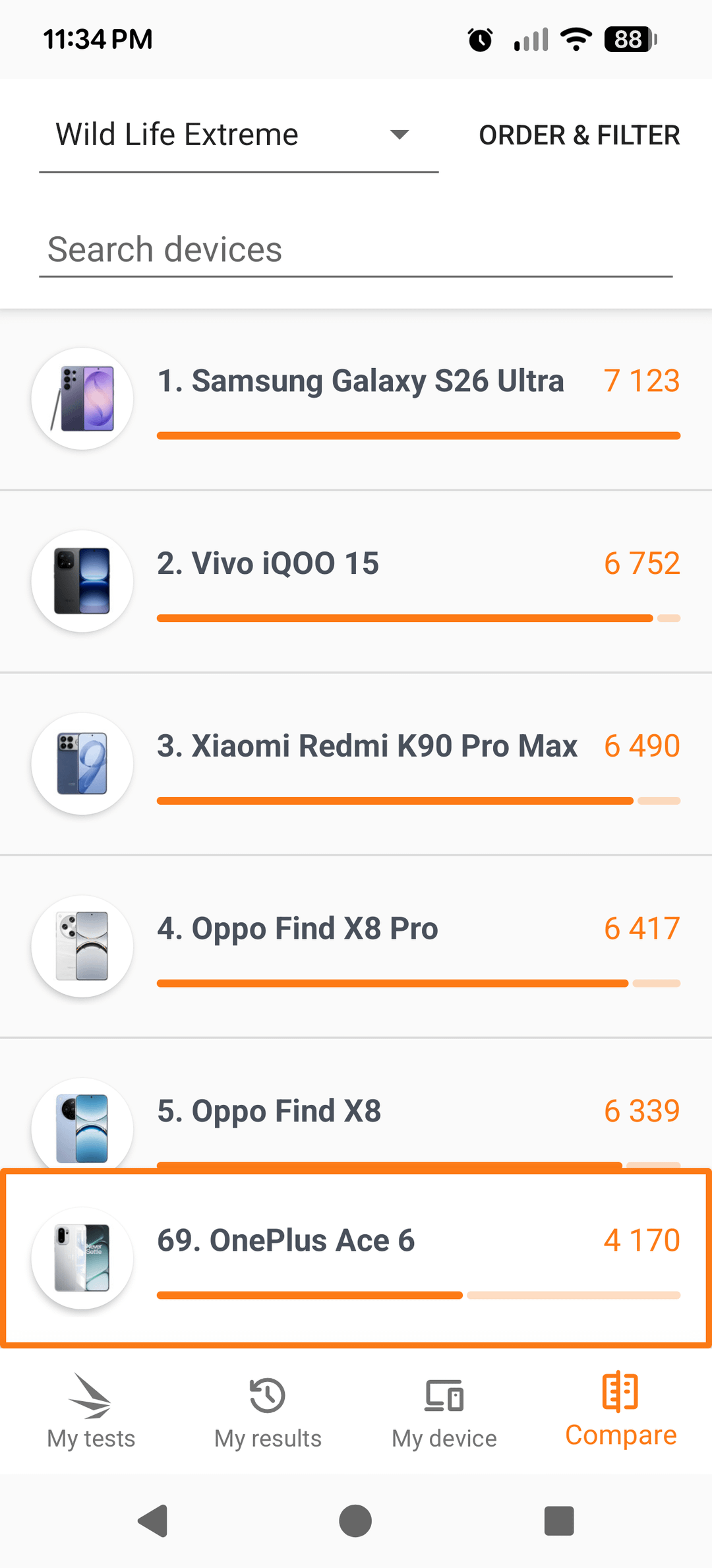Open ORDER & FILTER options
This screenshot has width=712, height=1568.
coord(579,135)
